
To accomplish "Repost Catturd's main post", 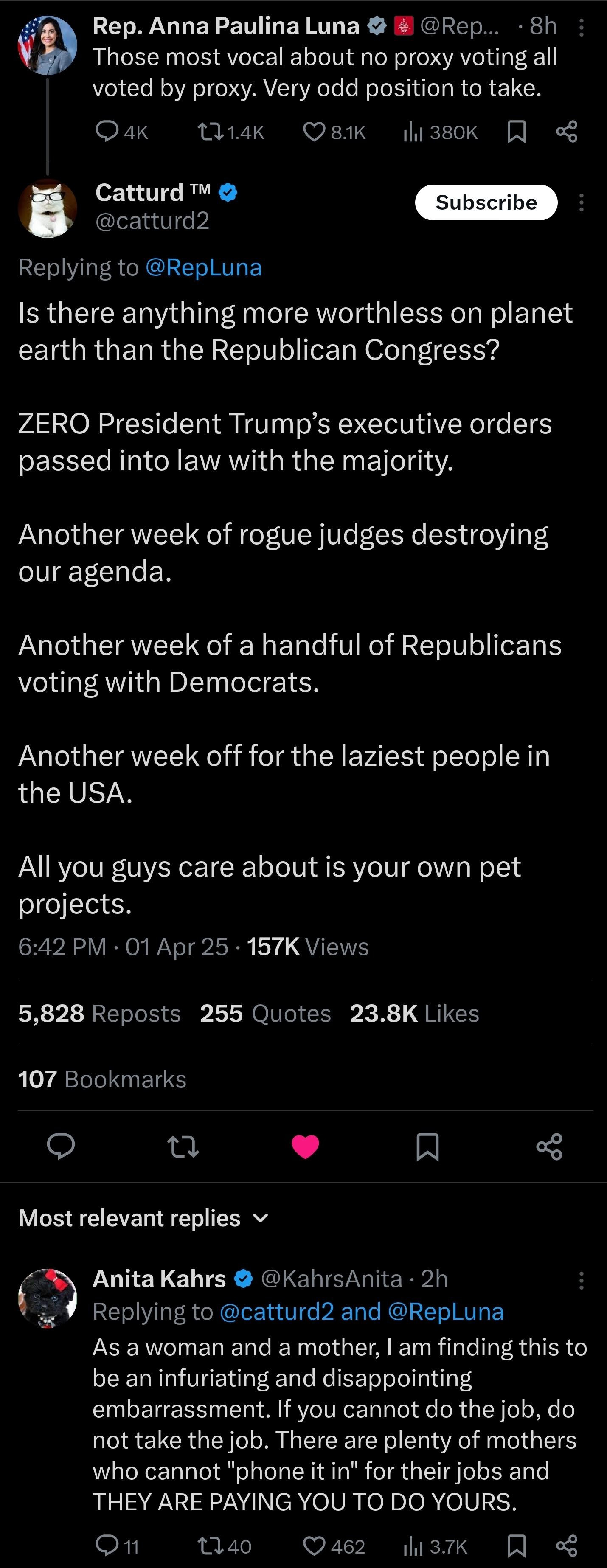I will (x=183, y=1146).
